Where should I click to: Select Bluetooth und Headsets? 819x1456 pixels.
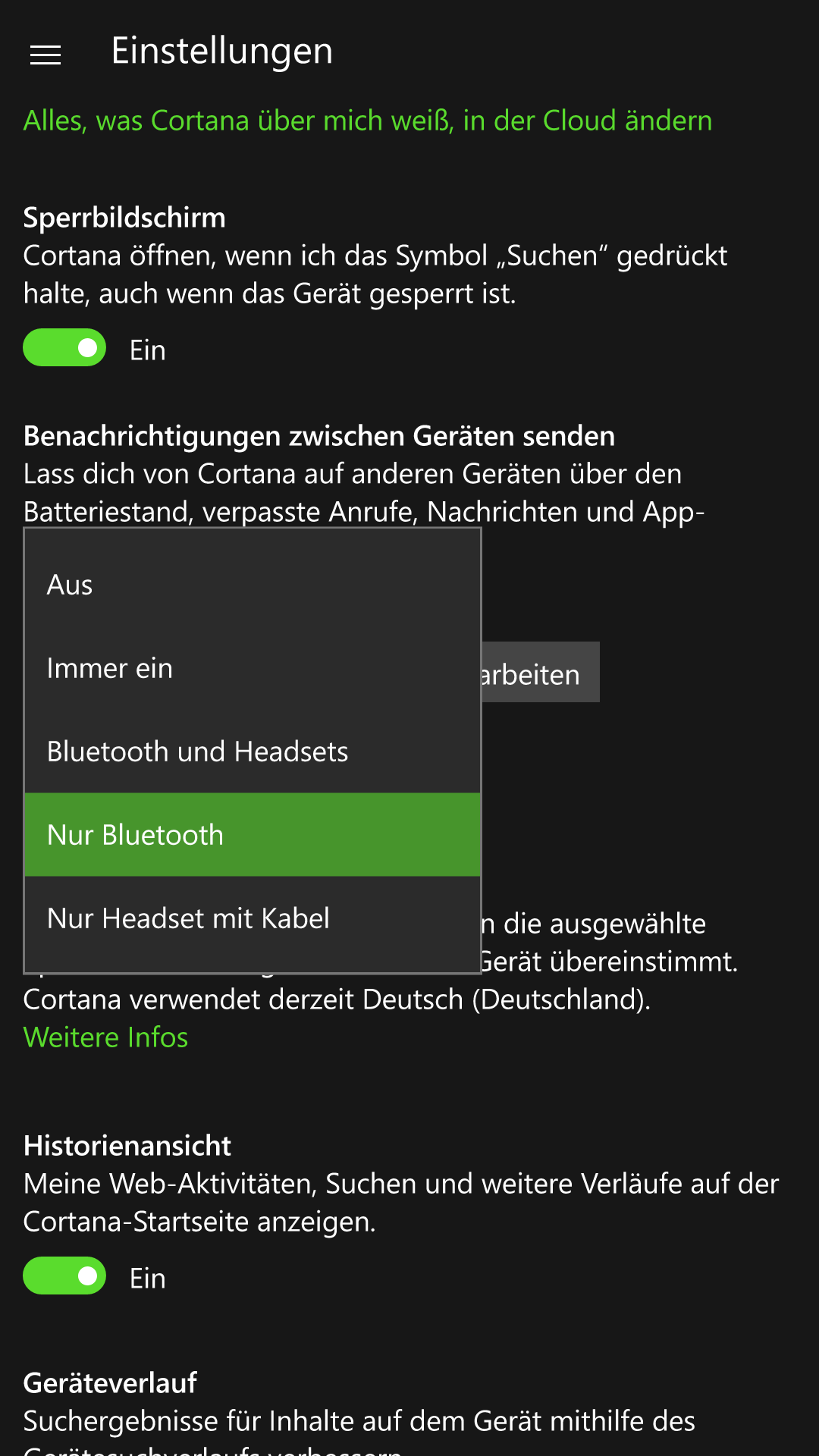coord(253,752)
